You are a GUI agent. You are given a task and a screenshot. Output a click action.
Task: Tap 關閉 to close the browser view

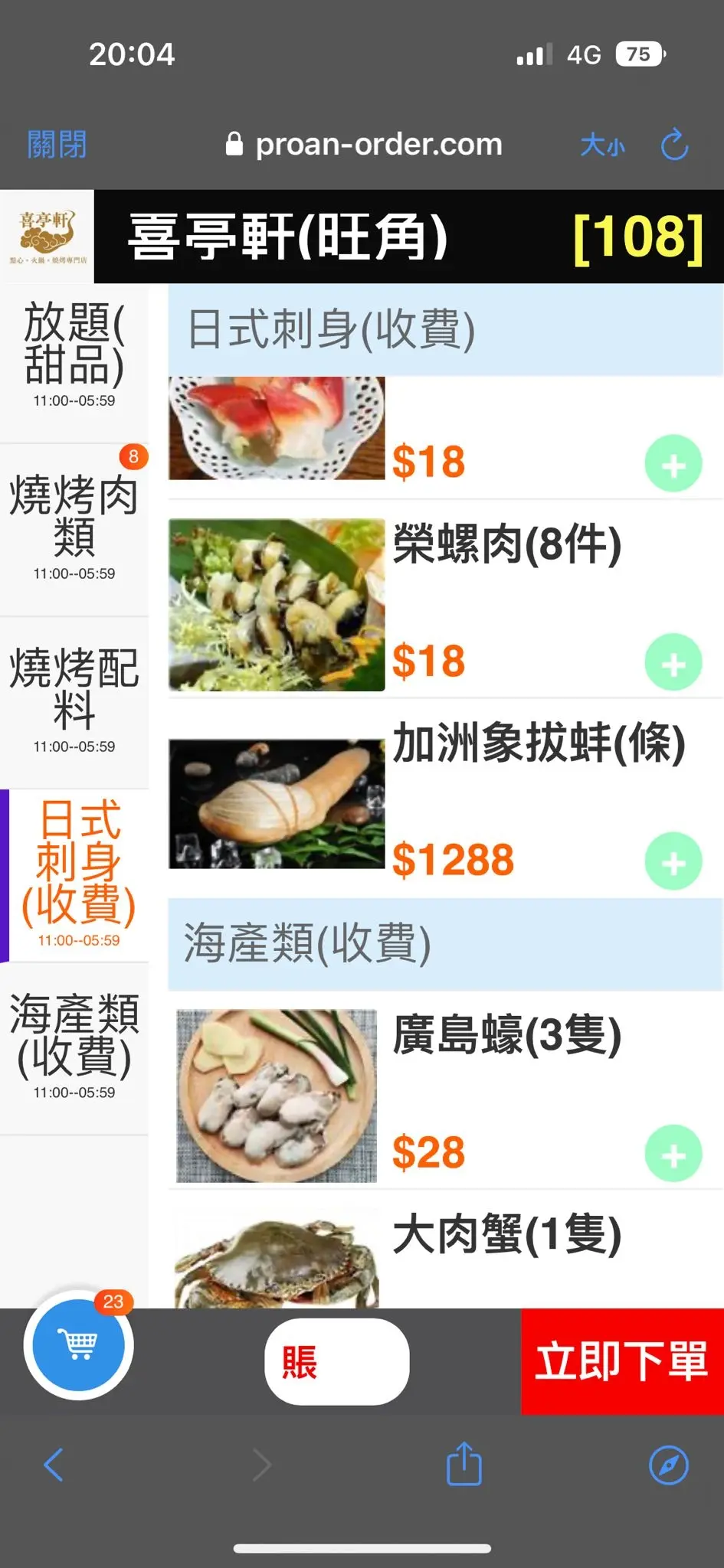(x=57, y=145)
